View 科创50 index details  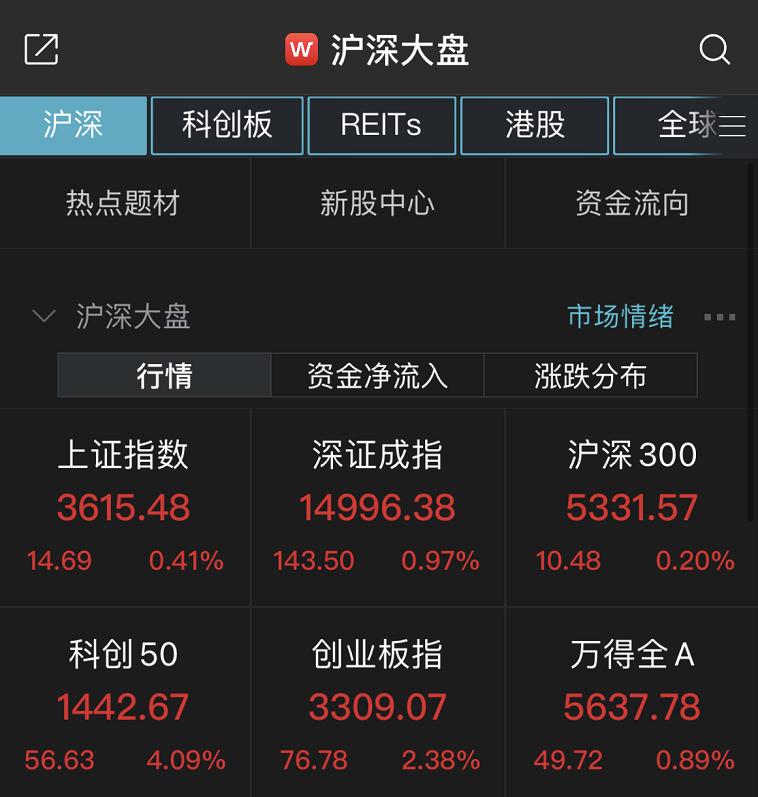coord(124,706)
